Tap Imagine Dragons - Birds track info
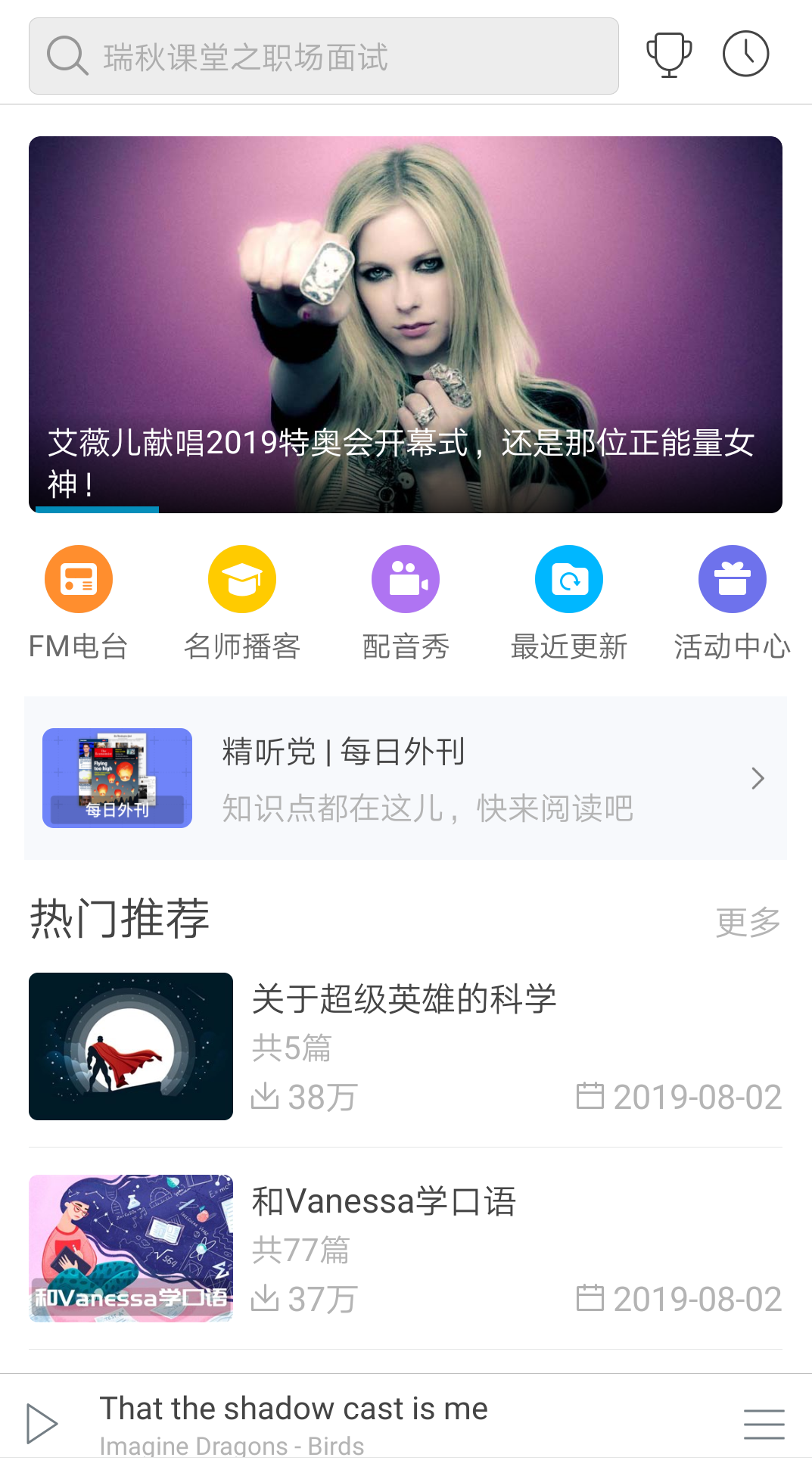The width and height of the screenshot is (812, 1473). tap(232, 1446)
